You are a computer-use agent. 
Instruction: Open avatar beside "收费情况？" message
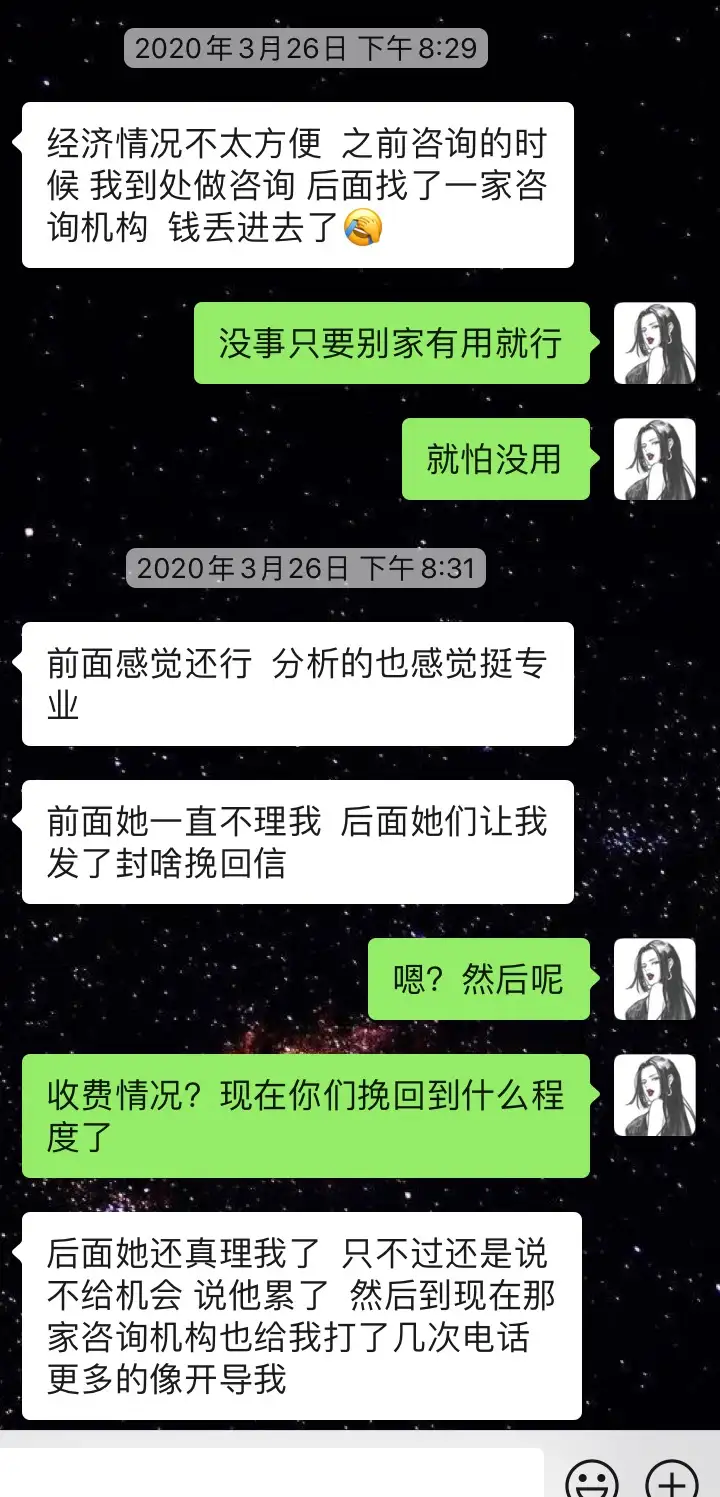pos(654,1095)
